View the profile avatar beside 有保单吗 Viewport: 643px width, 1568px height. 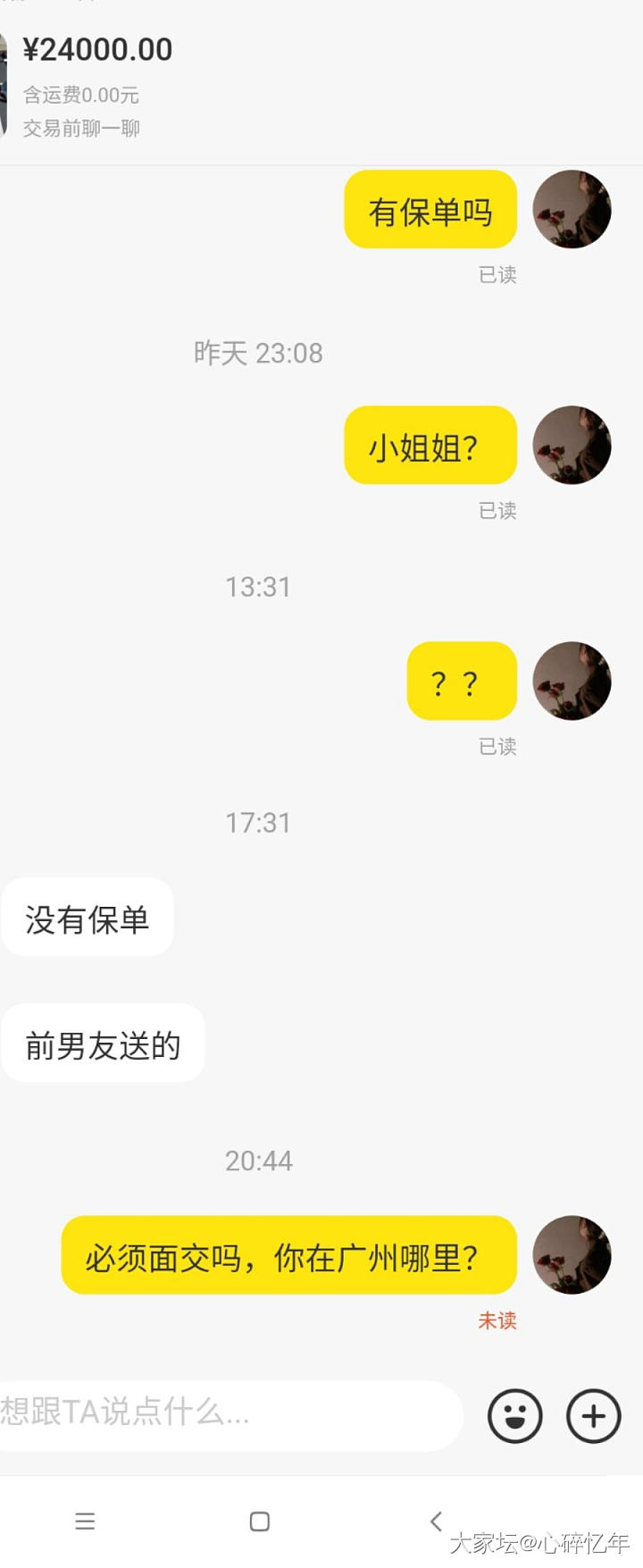click(572, 210)
